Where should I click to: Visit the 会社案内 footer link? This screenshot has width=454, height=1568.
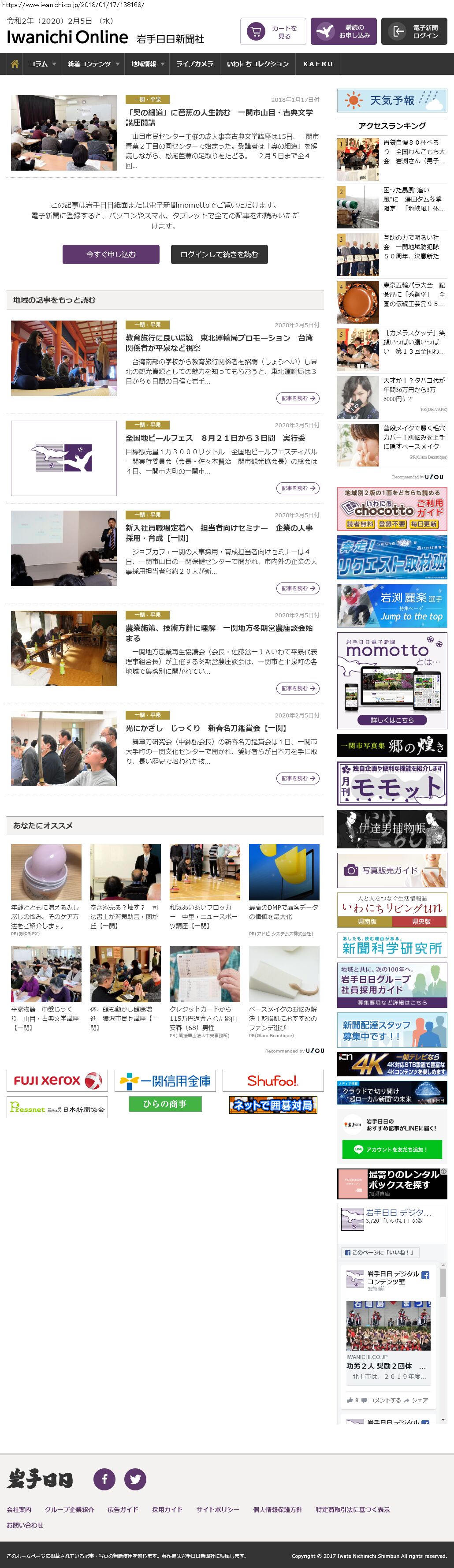(x=19, y=1509)
